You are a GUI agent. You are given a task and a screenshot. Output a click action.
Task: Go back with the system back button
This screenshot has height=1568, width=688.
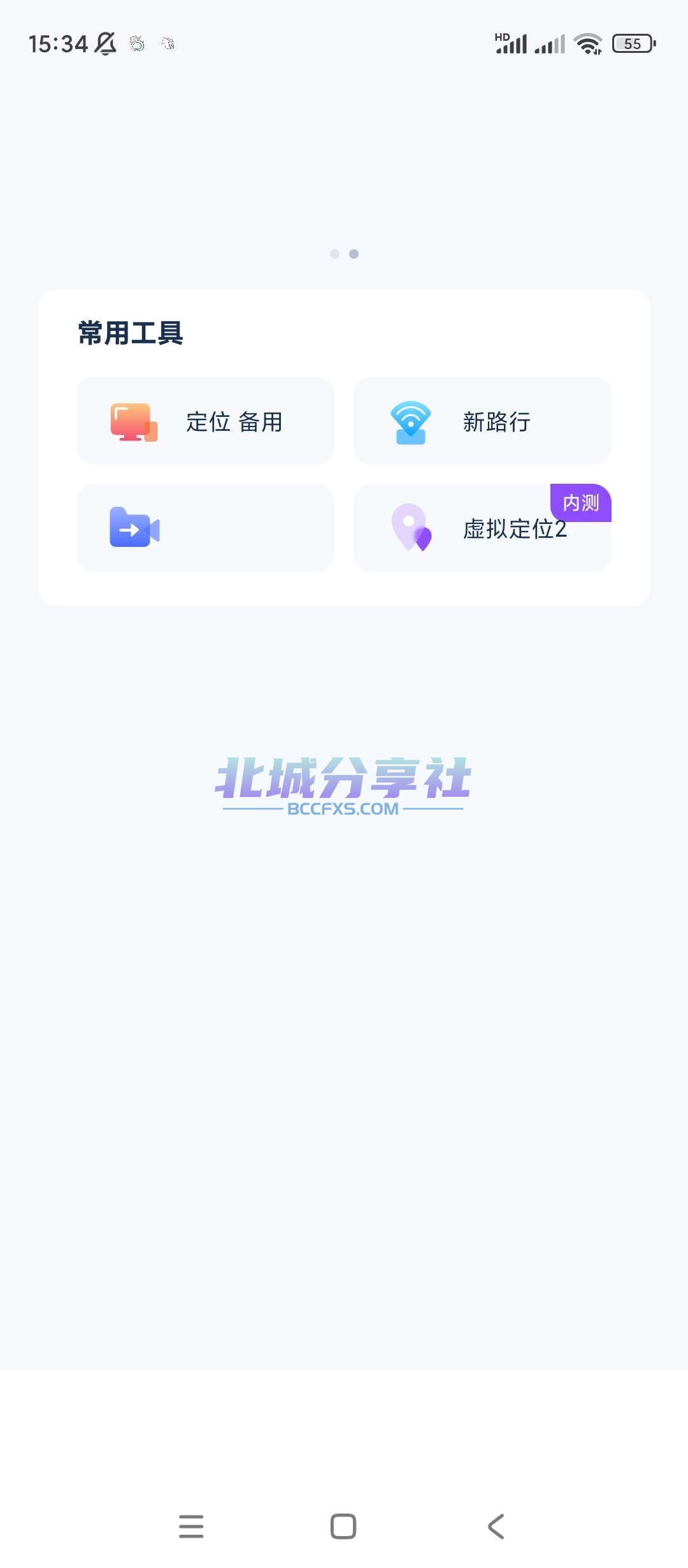496,1527
